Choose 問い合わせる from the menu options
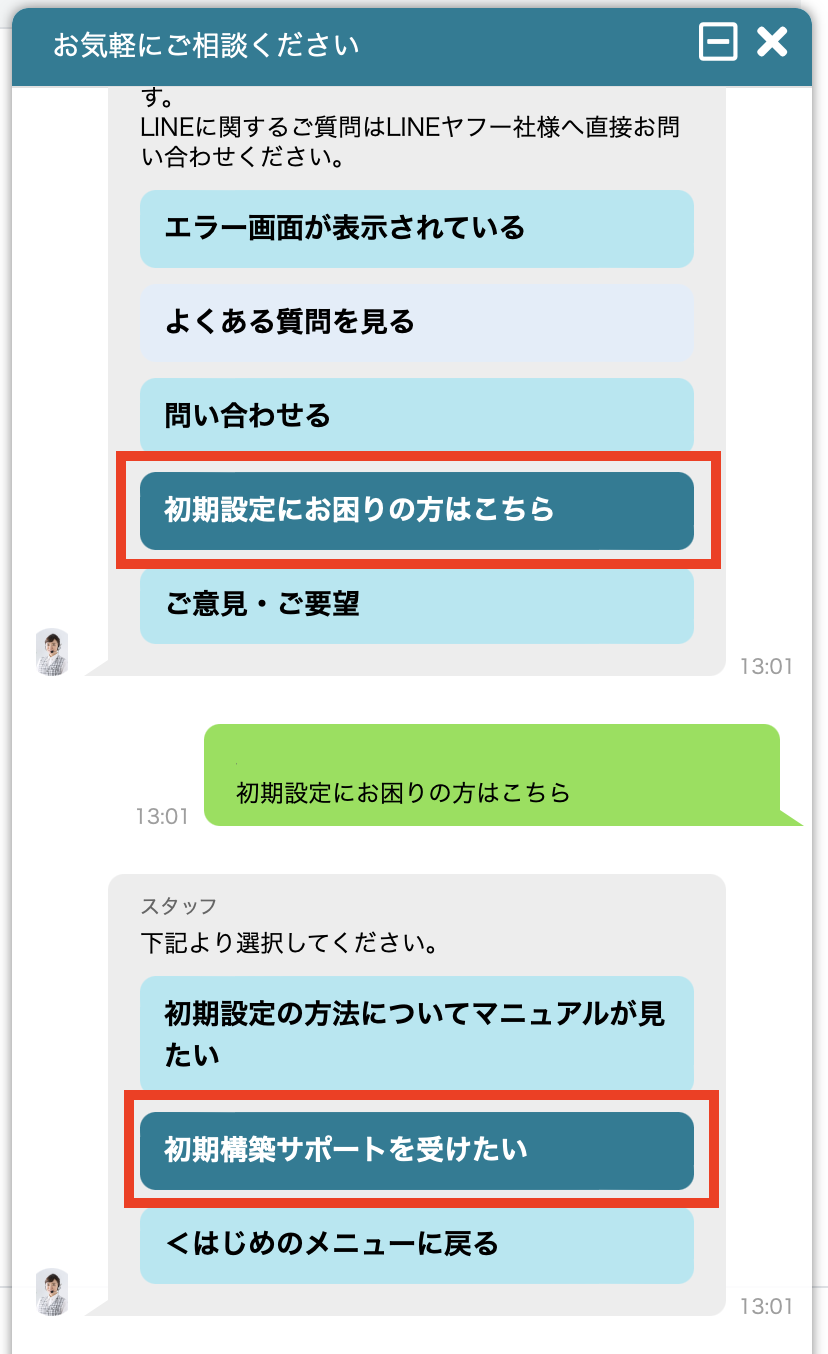The height and width of the screenshot is (1354, 828). click(416, 415)
